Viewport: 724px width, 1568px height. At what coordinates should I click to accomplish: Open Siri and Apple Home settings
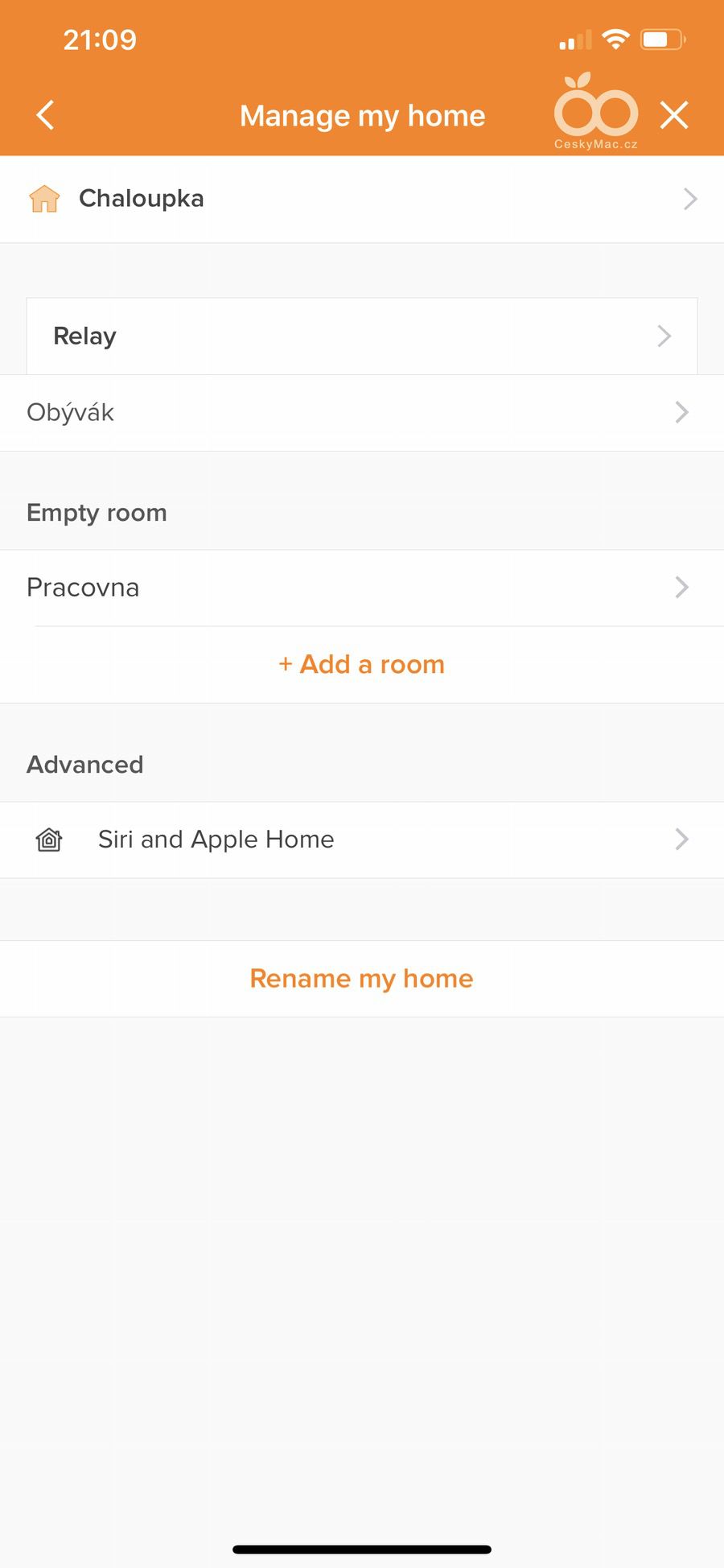point(362,840)
